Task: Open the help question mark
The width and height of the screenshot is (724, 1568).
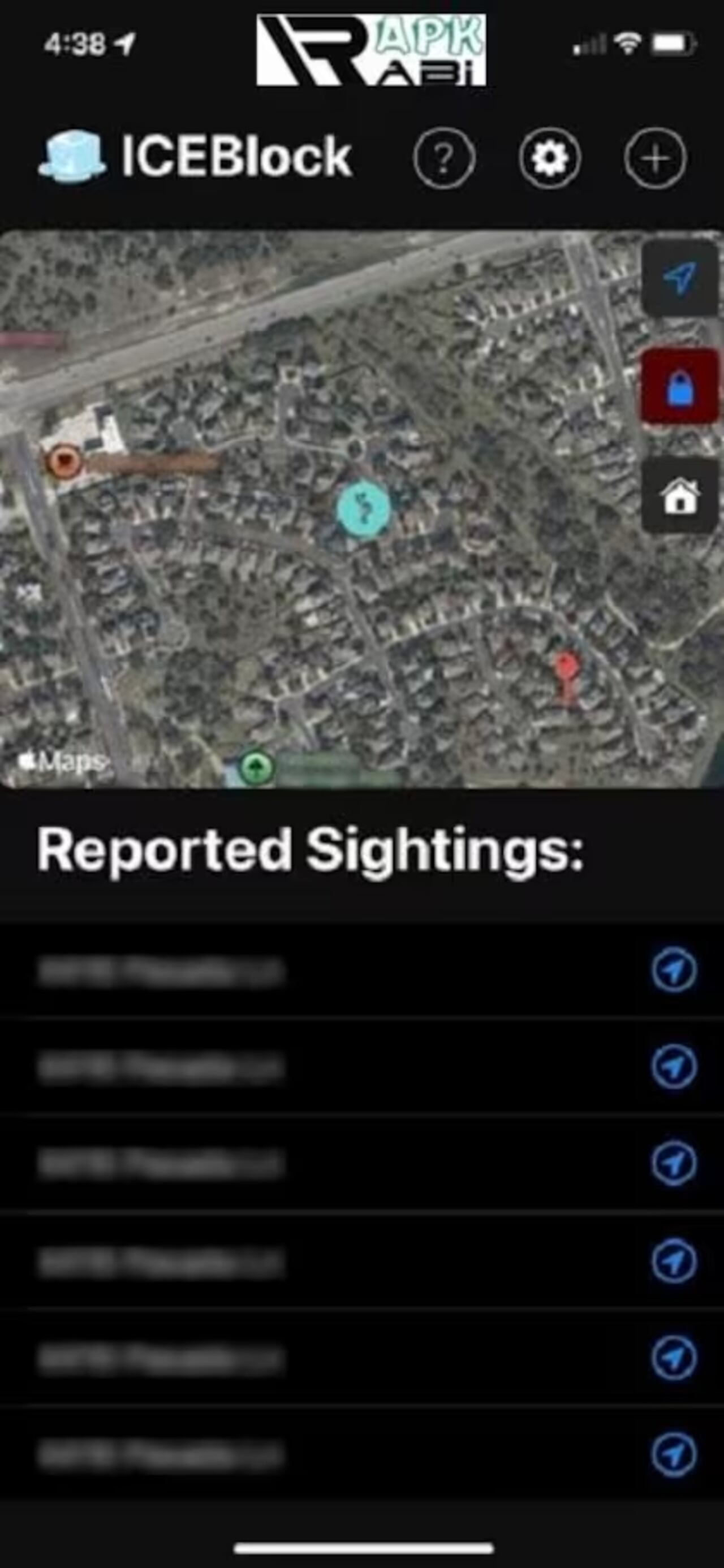Action: (444, 158)
